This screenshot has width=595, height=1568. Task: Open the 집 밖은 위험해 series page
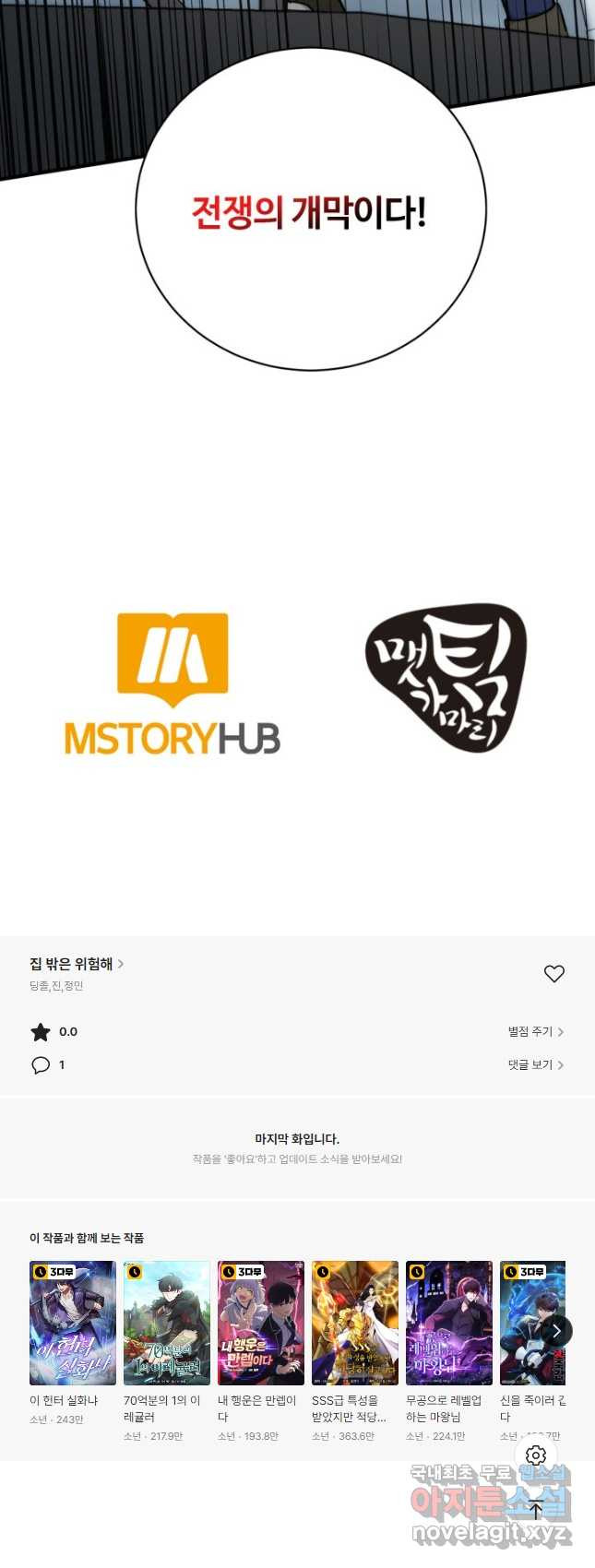tap(76, 964)
